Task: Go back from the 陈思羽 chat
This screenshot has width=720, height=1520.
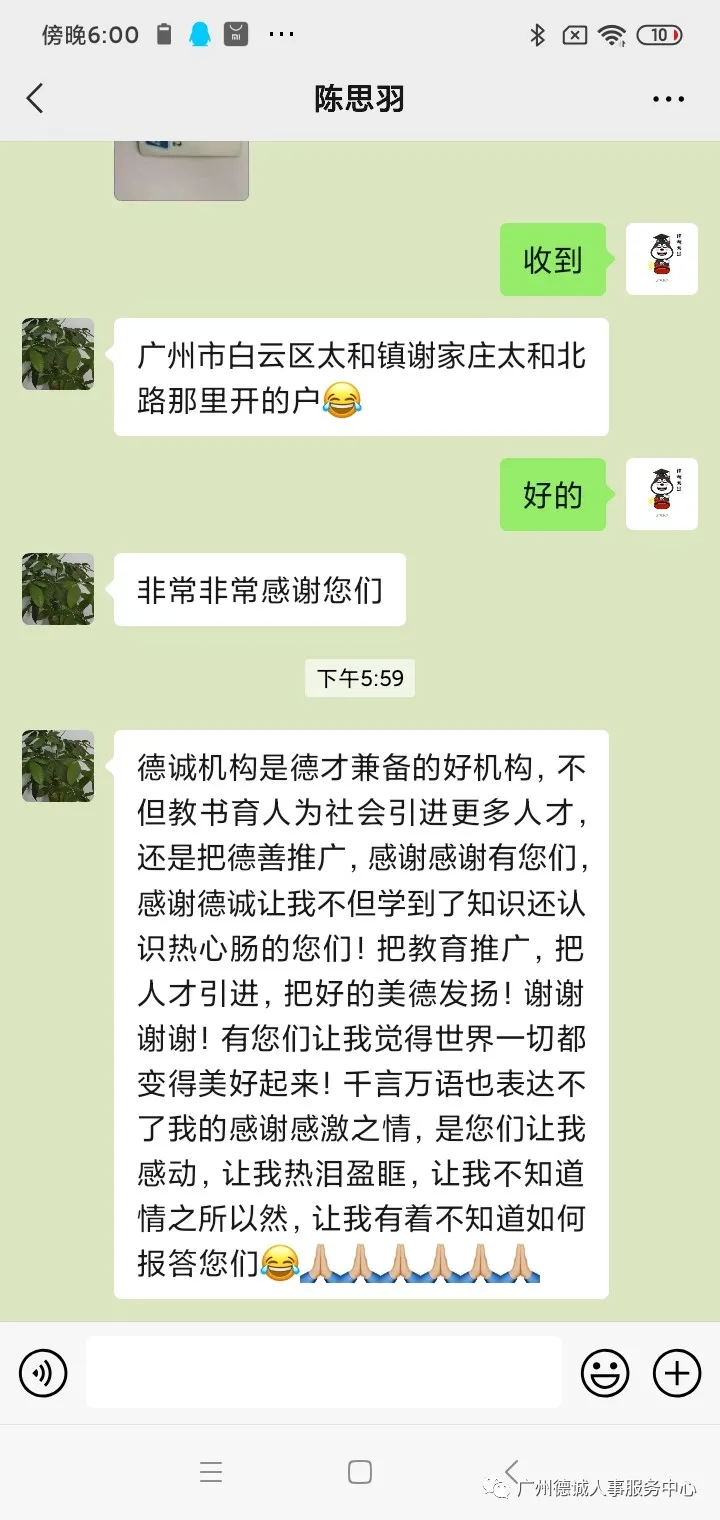Action: (36, 98)
